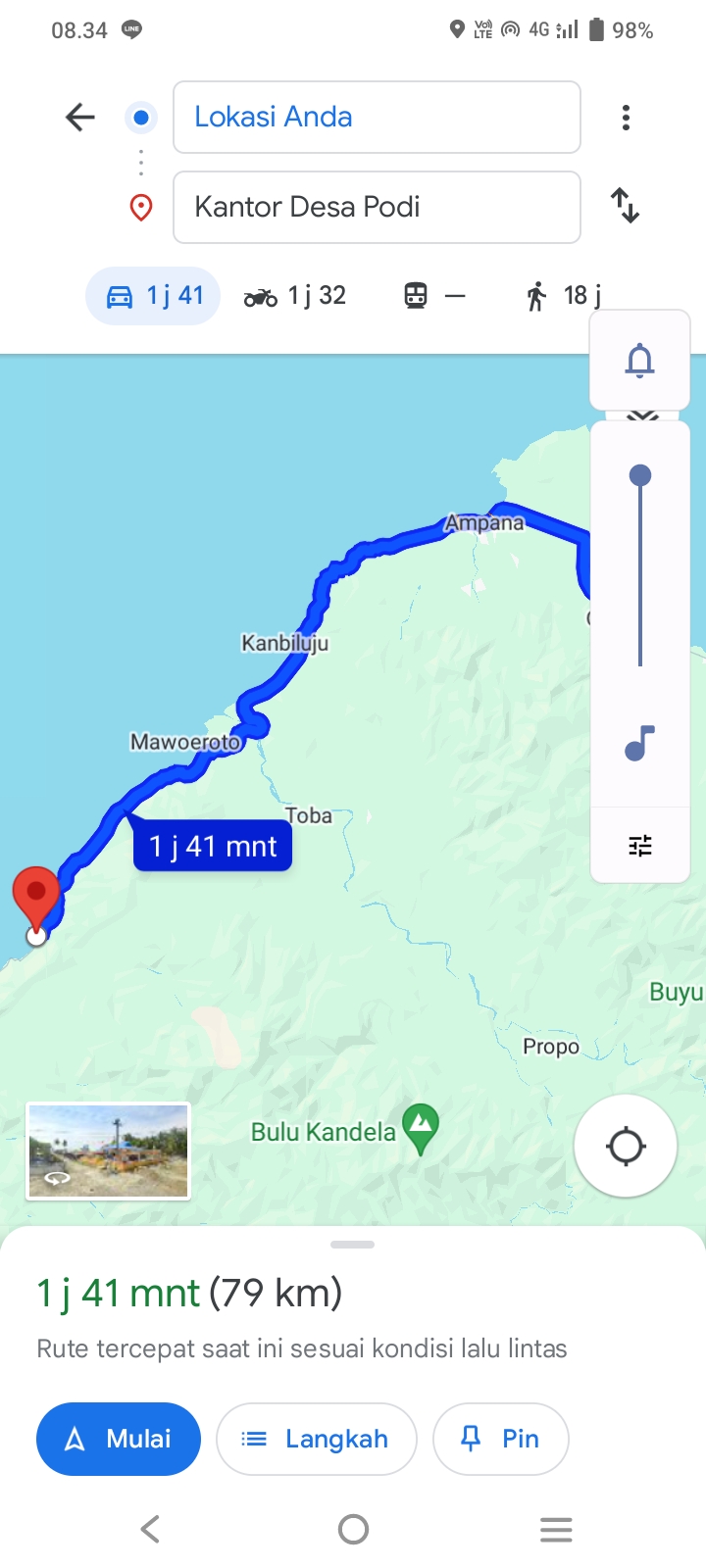Open the three-dot overflow menu
This screenshot has width=706, height=1568.
pyautogui.click(x=626, y=118)
